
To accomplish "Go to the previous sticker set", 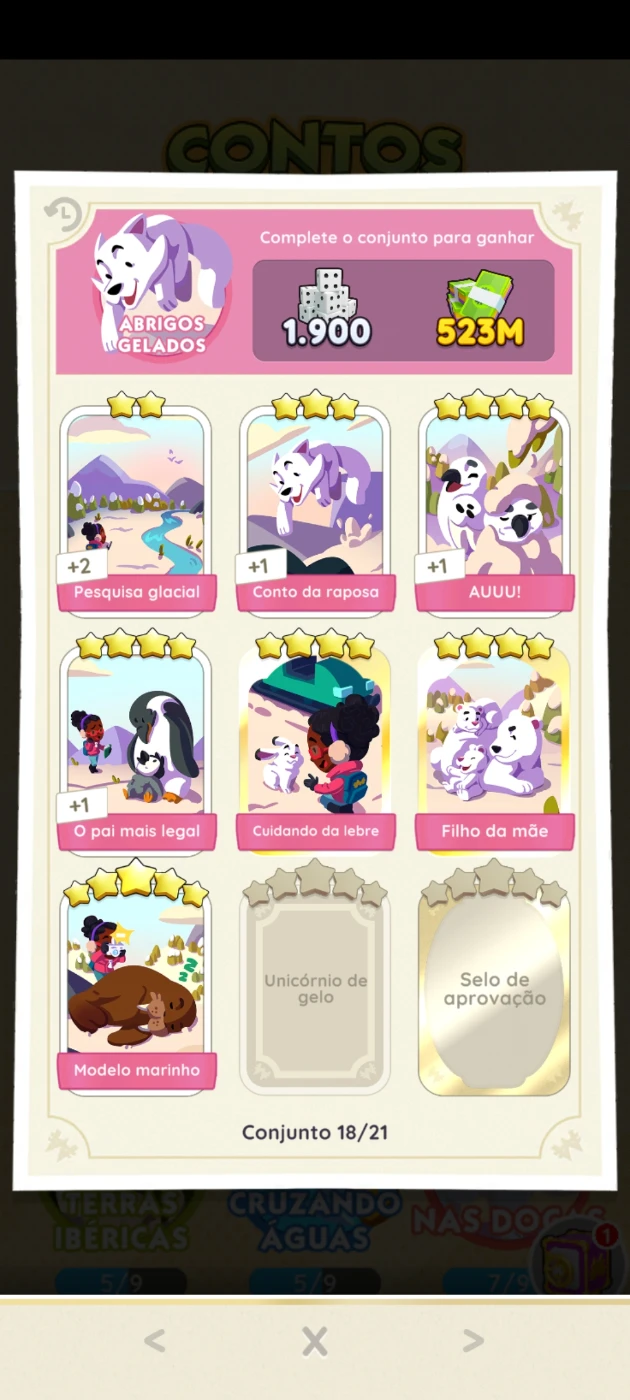I will (154, 1341).
